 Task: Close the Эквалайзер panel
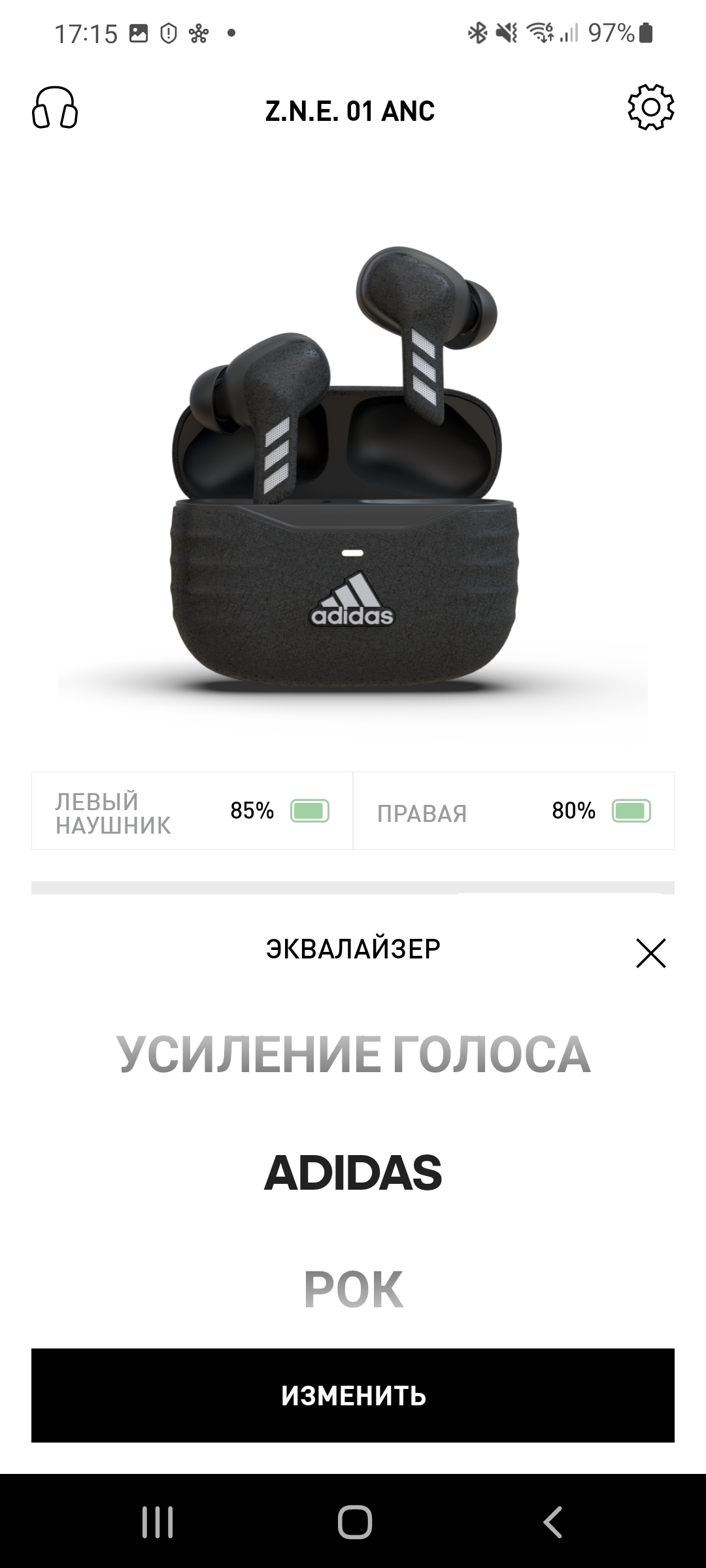(650, 953)
